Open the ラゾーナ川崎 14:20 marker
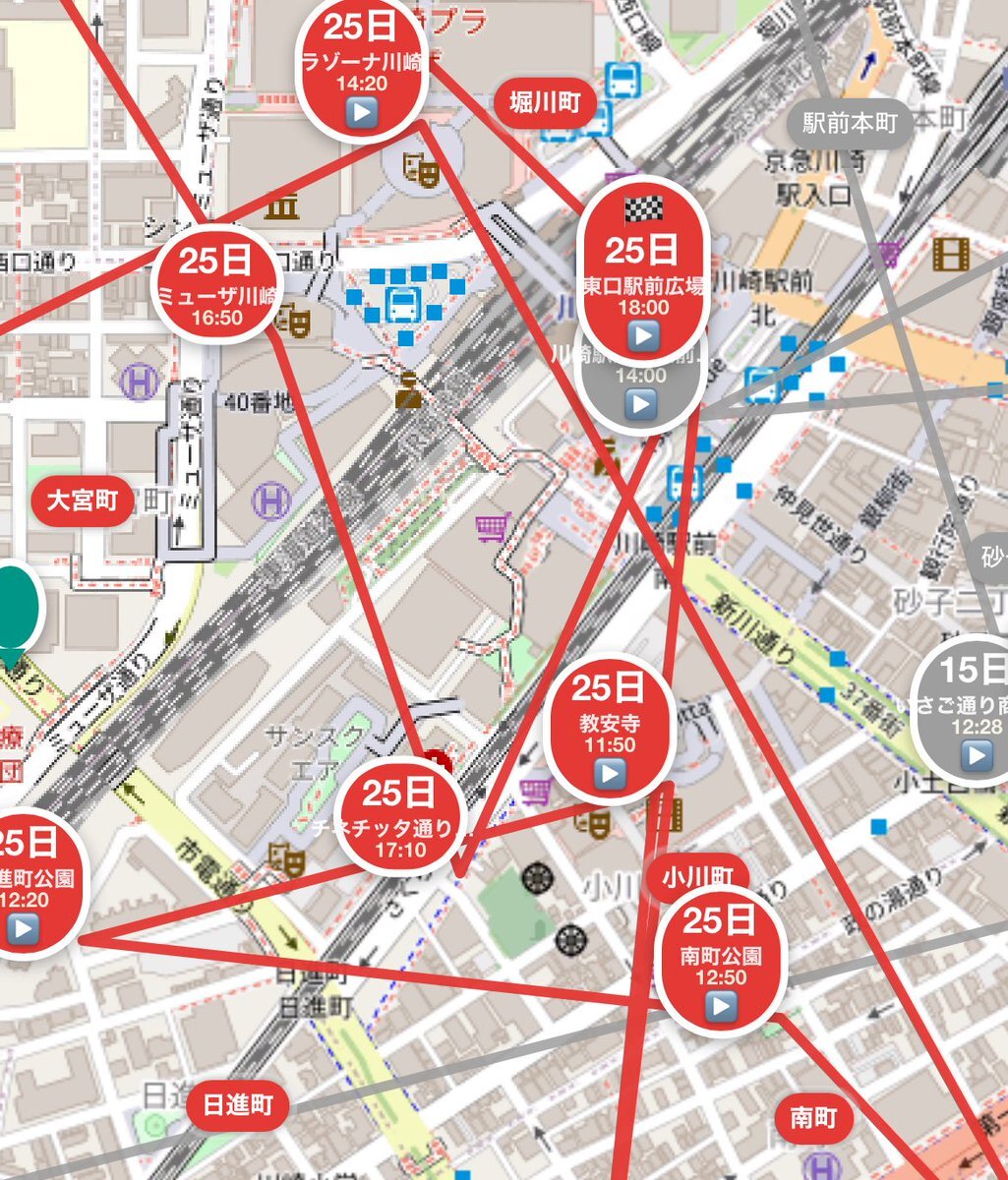The image size is (1008, 1180). 361,67
